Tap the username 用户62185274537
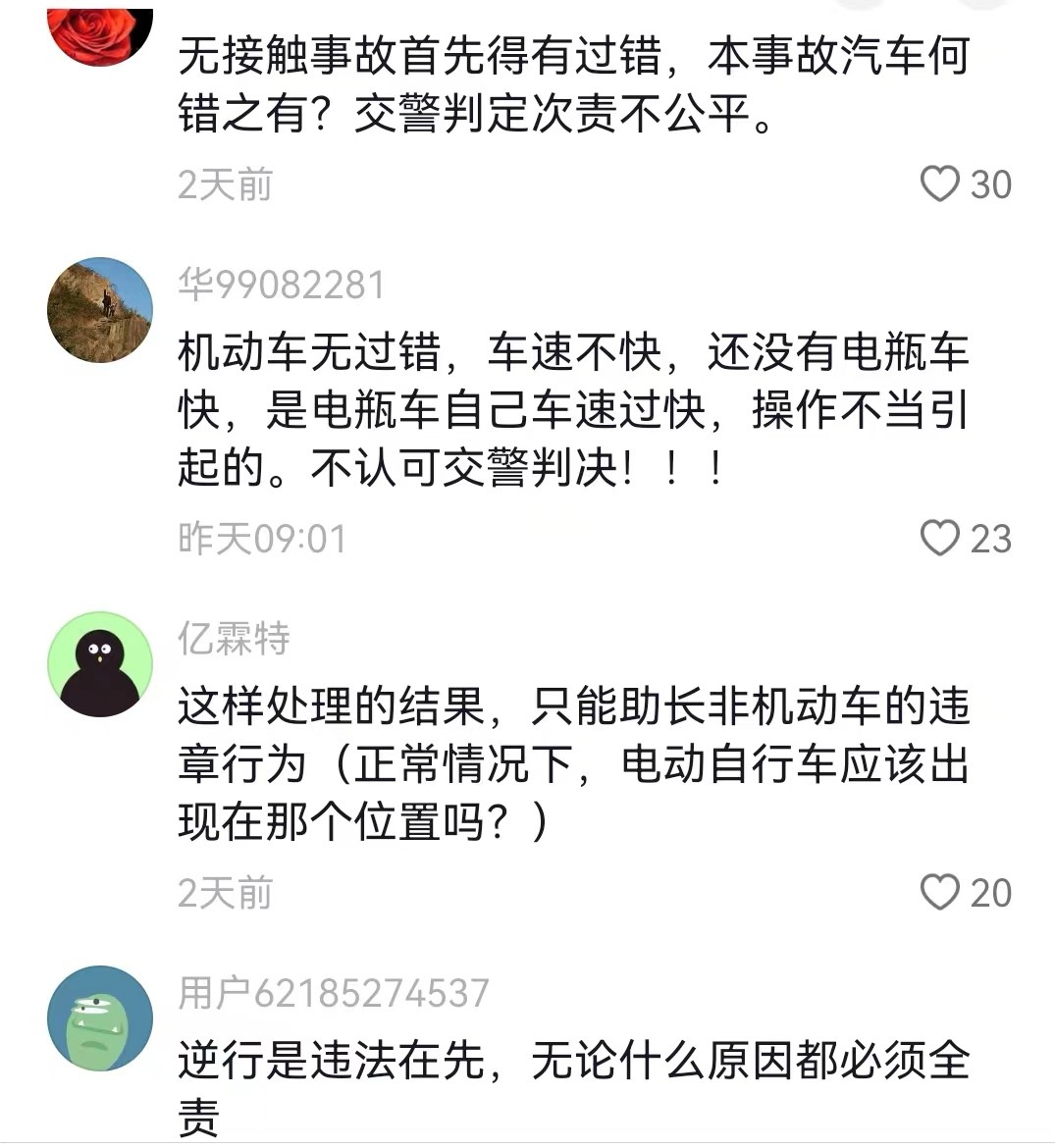This screenshot has height=1148, width=1055. click(x=333, y=993)
